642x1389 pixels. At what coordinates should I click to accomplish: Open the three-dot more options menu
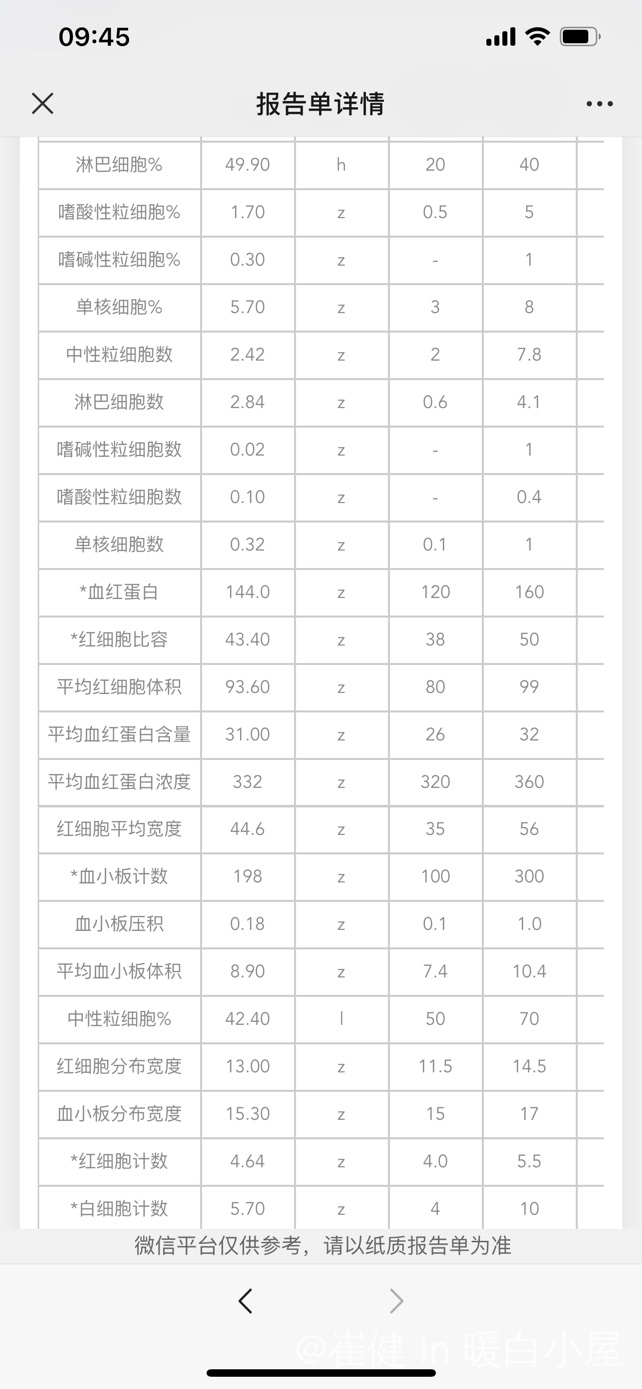coord(600,104)
